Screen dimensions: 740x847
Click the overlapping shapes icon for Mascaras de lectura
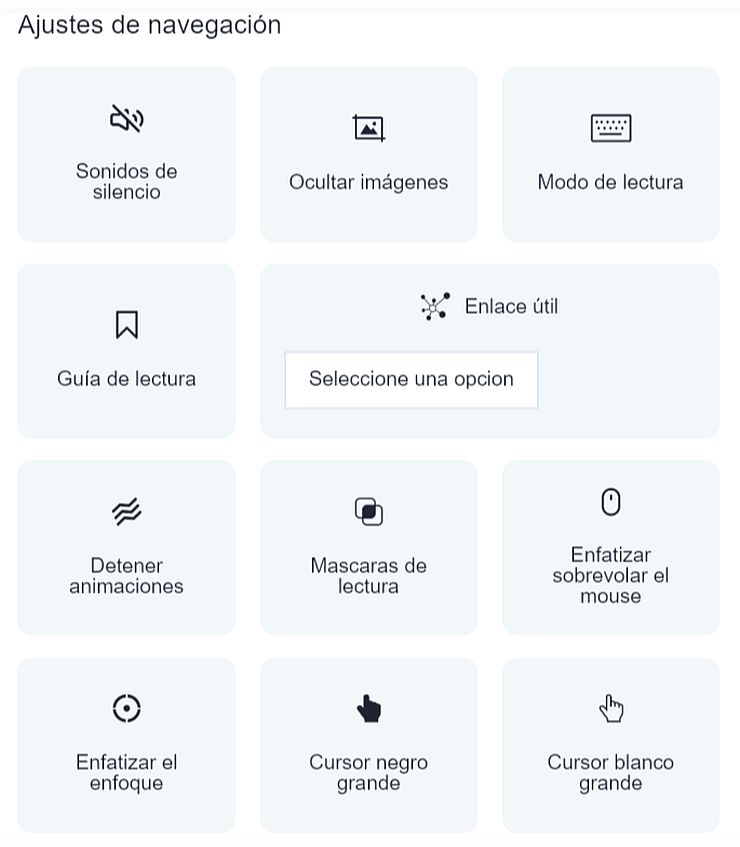(369, 510)
